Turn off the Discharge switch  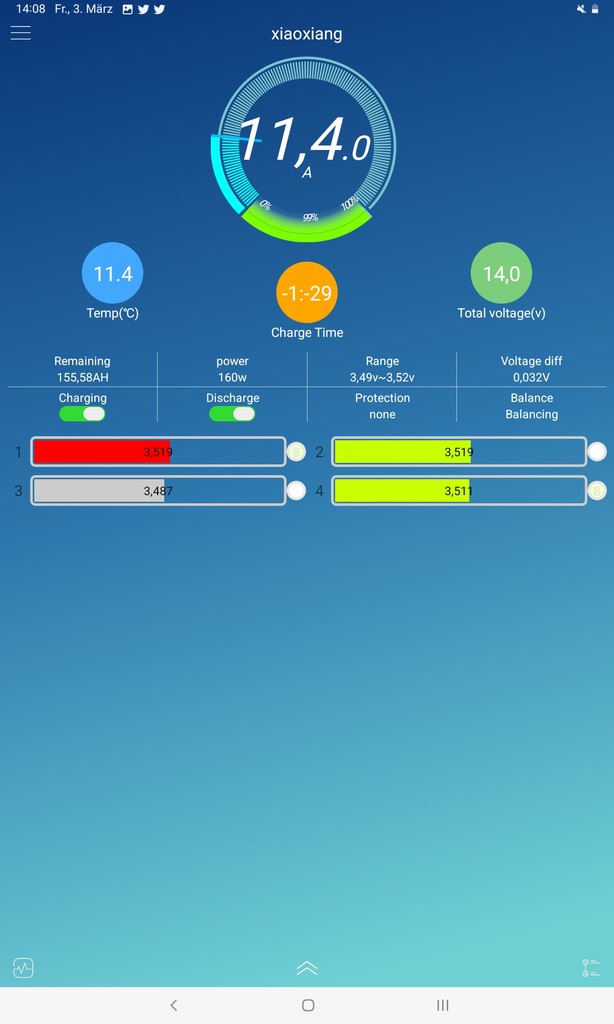tap(232, 413)
